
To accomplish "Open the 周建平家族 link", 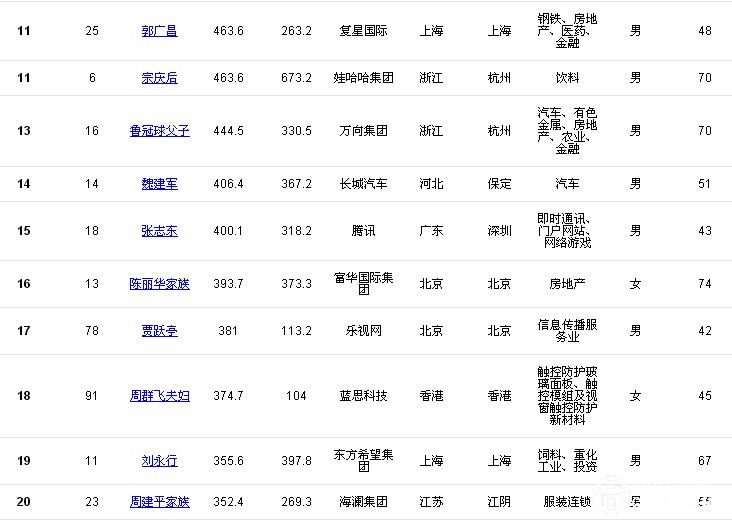I will pos(159,502).
